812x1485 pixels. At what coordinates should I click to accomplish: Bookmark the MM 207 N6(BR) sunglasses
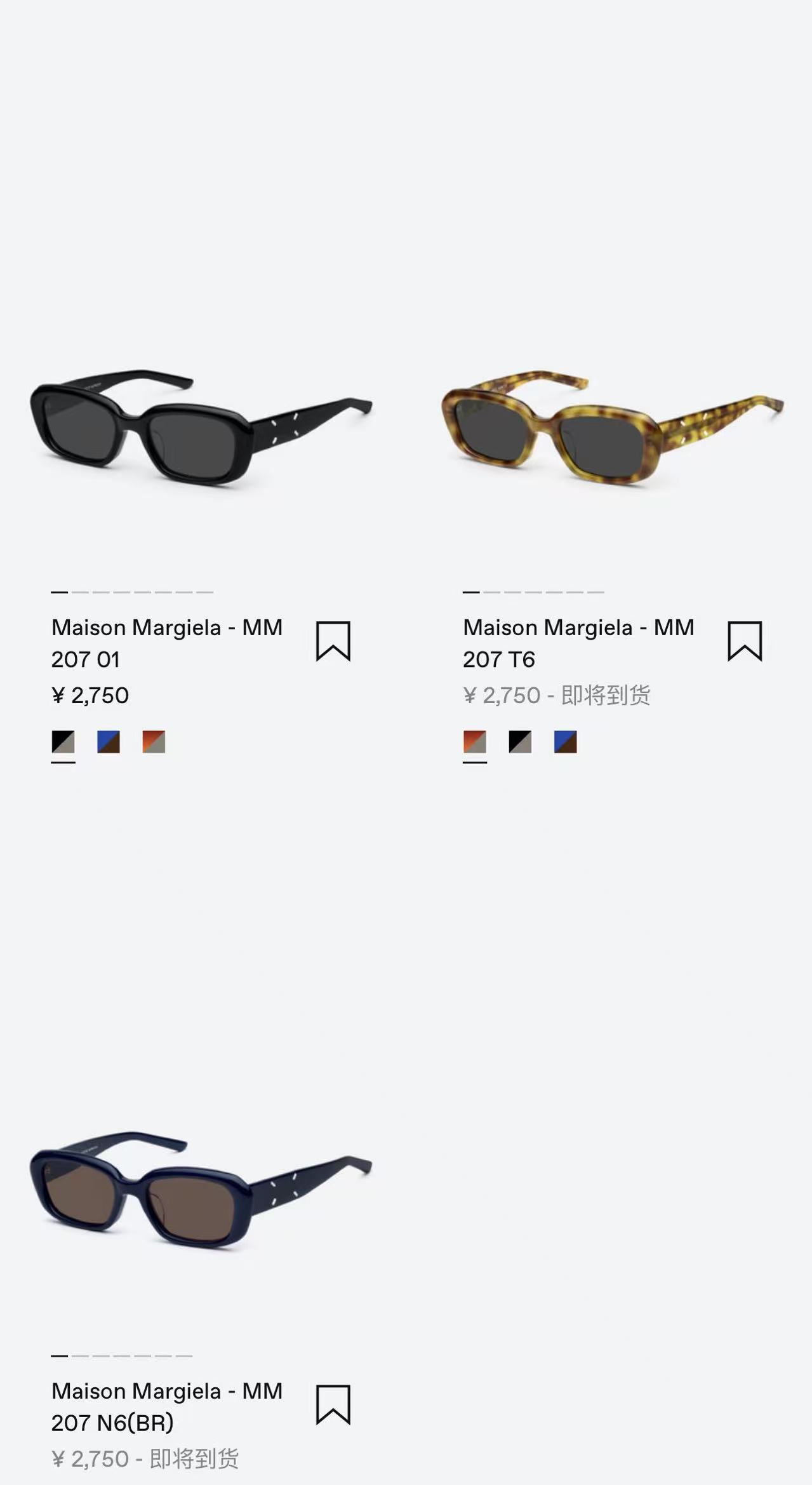coord(333,1404)
